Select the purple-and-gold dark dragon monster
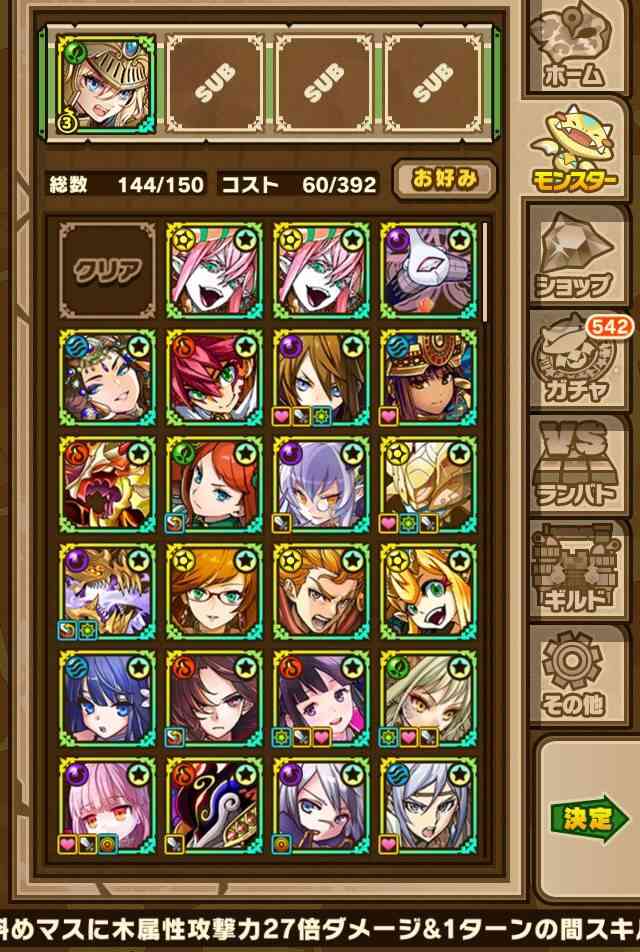This screenshot has height=952, width=640. click(x=107, y=592)
